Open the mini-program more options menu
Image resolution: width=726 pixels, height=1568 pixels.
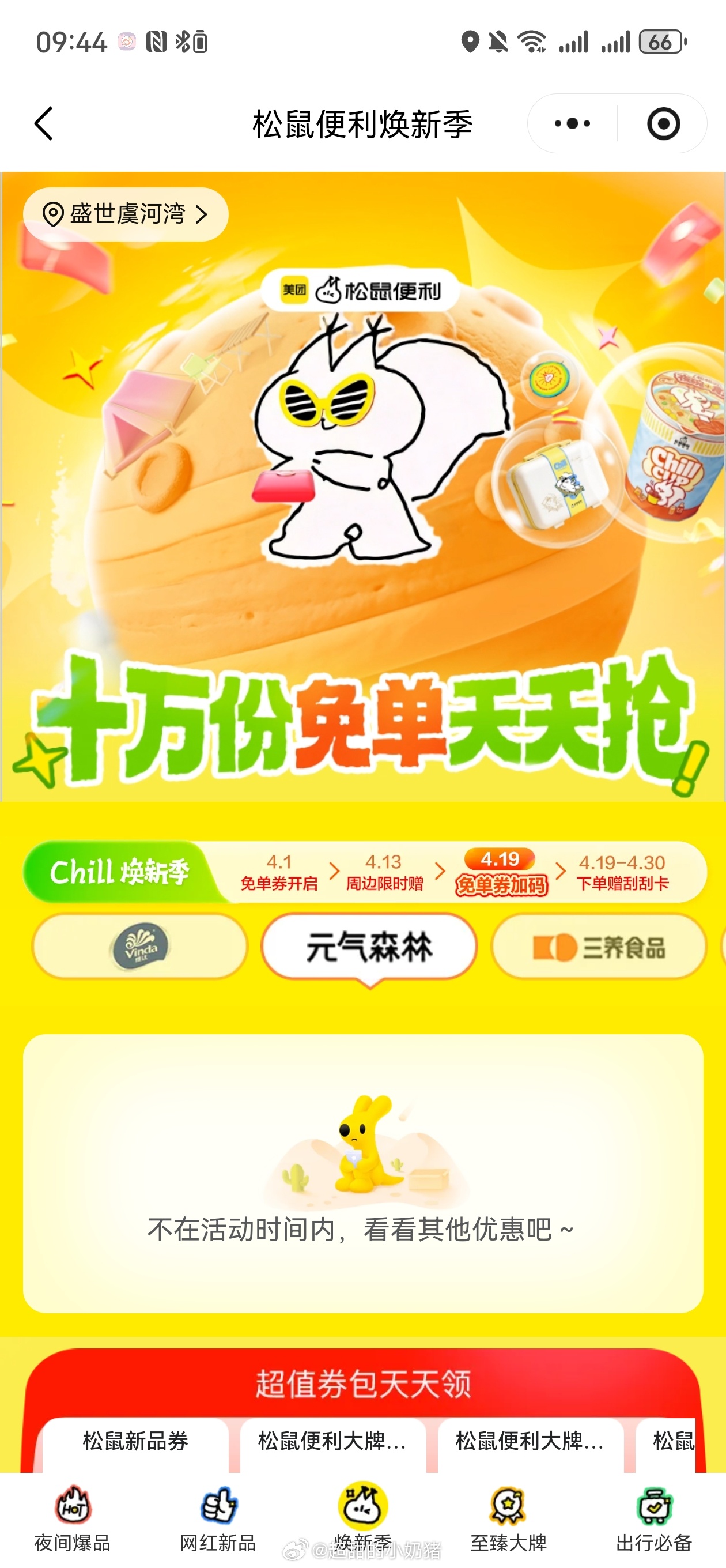tap(572, 123)
